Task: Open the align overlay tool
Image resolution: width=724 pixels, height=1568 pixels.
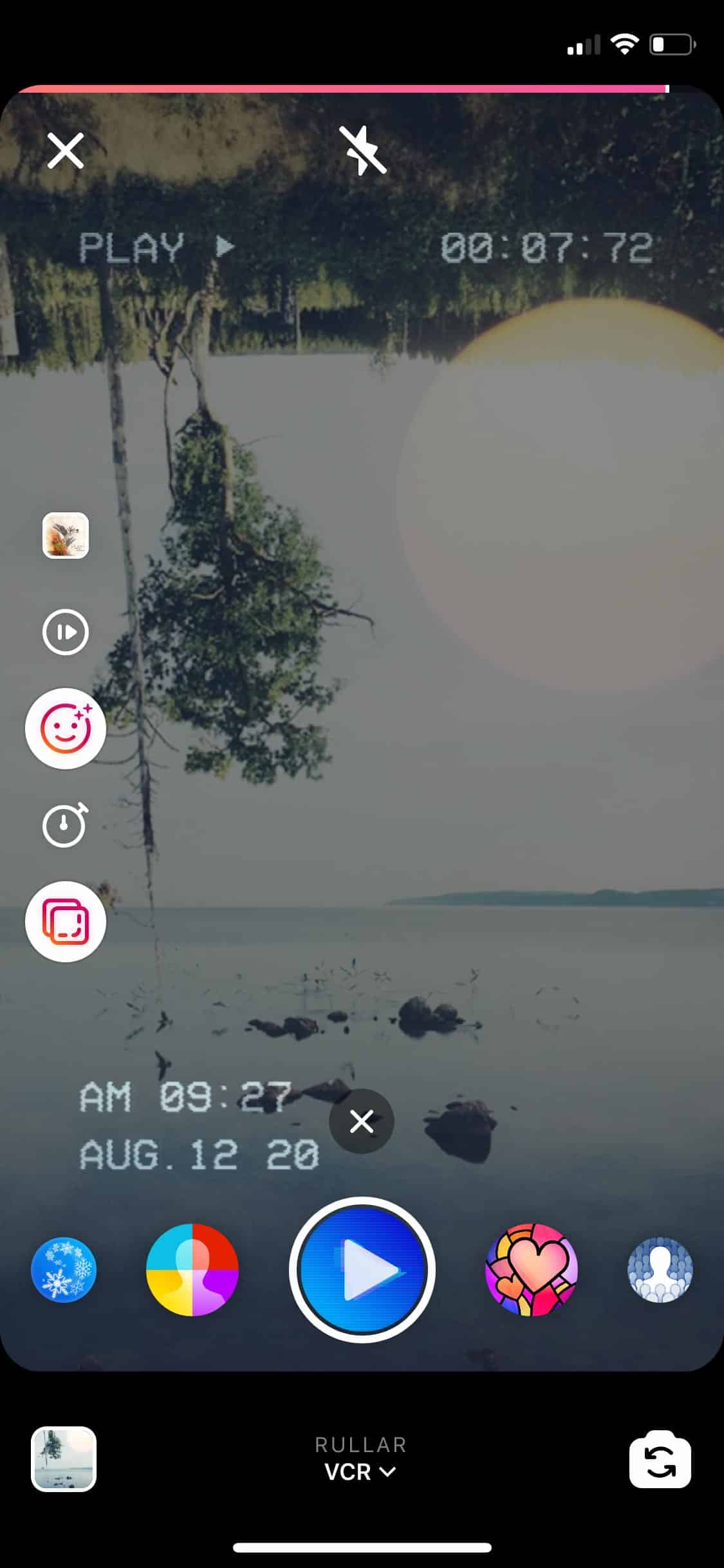Action: (x=66, y=922)
